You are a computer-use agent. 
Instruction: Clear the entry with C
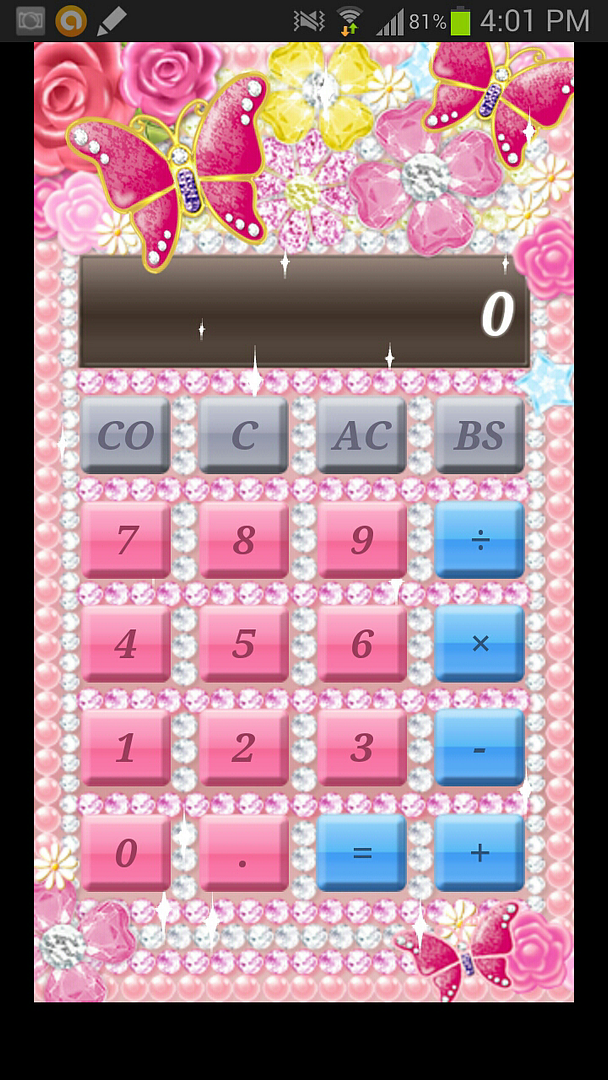(x=244, y=435)
